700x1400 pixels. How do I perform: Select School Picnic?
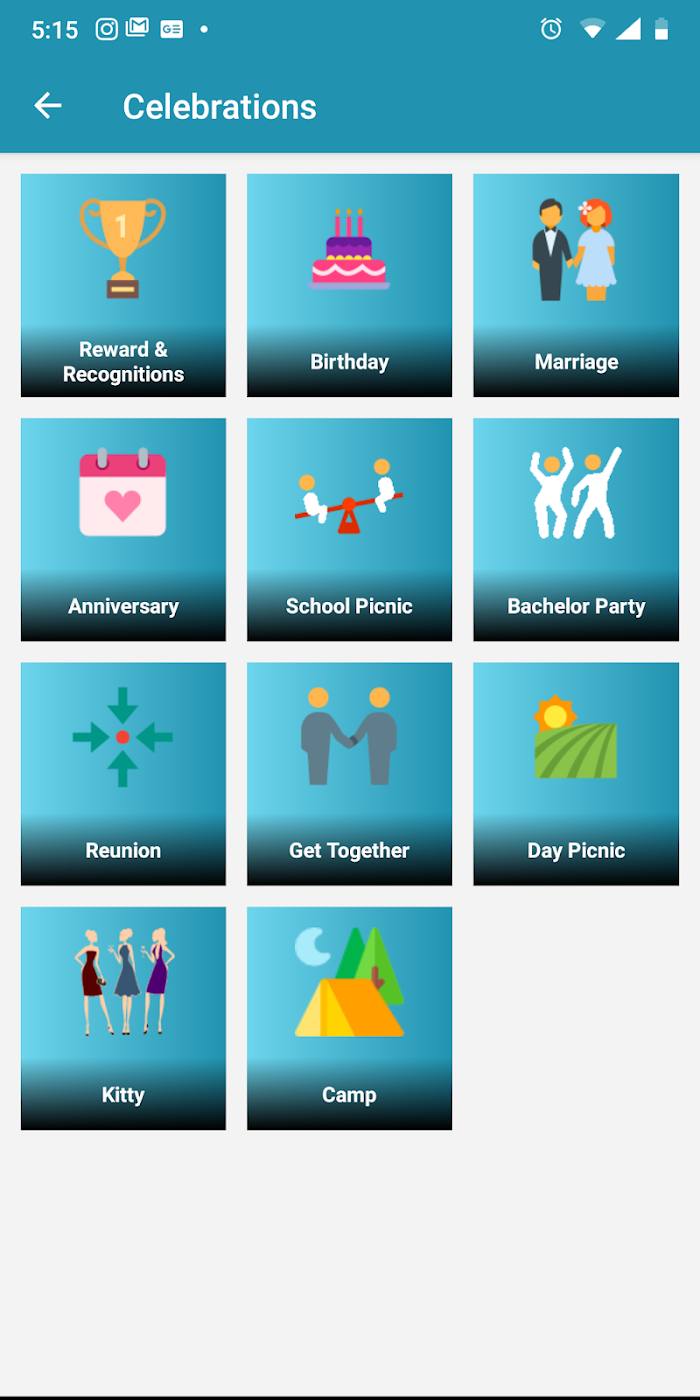click(349, 529)
